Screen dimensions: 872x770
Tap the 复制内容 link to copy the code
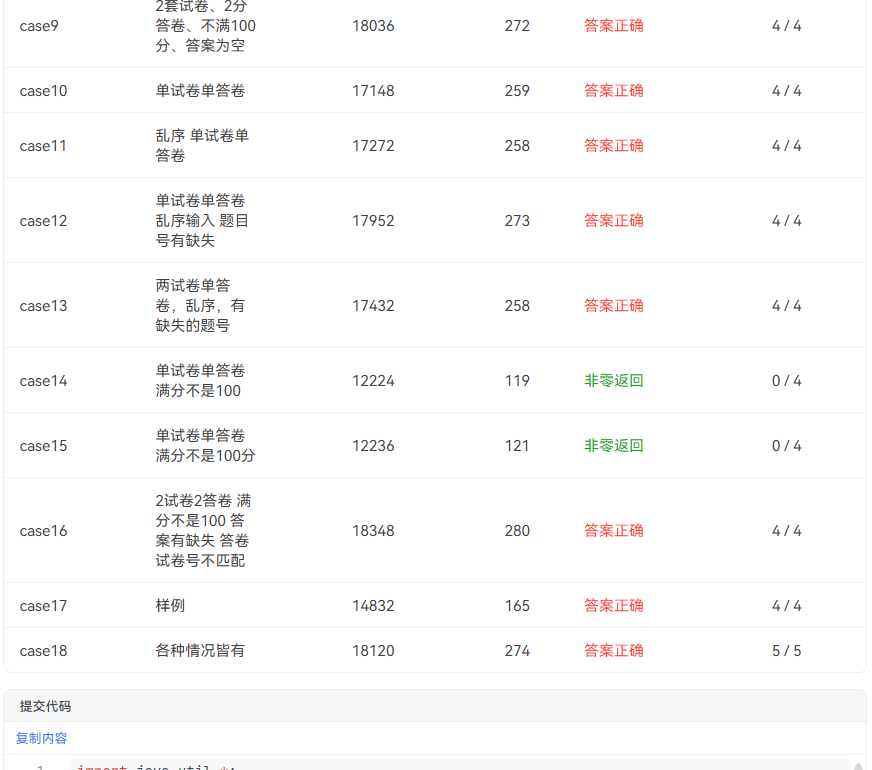pos(42,738)
